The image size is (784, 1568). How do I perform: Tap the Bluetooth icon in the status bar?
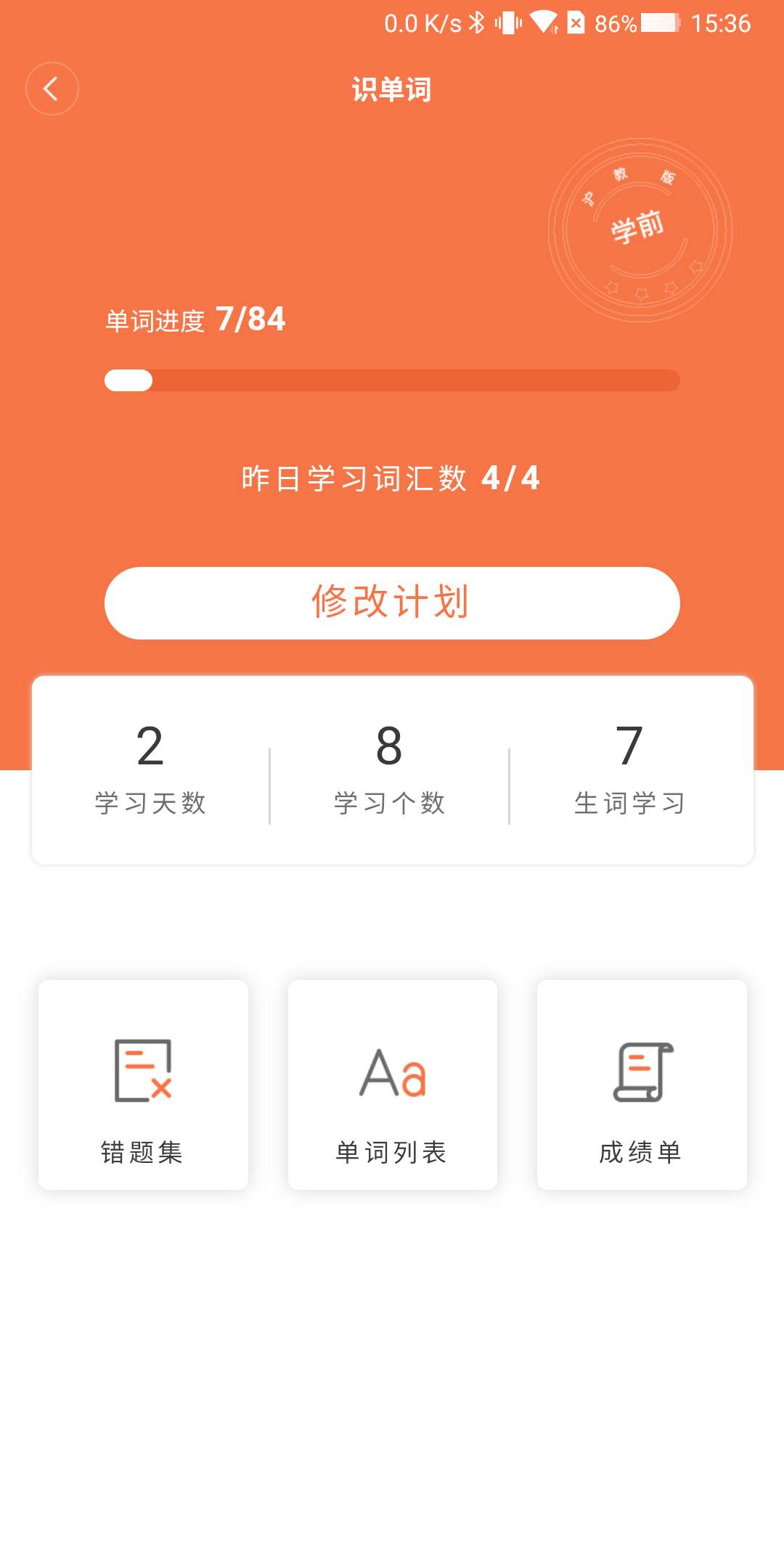pyautogui.click(x=475, y=23)
